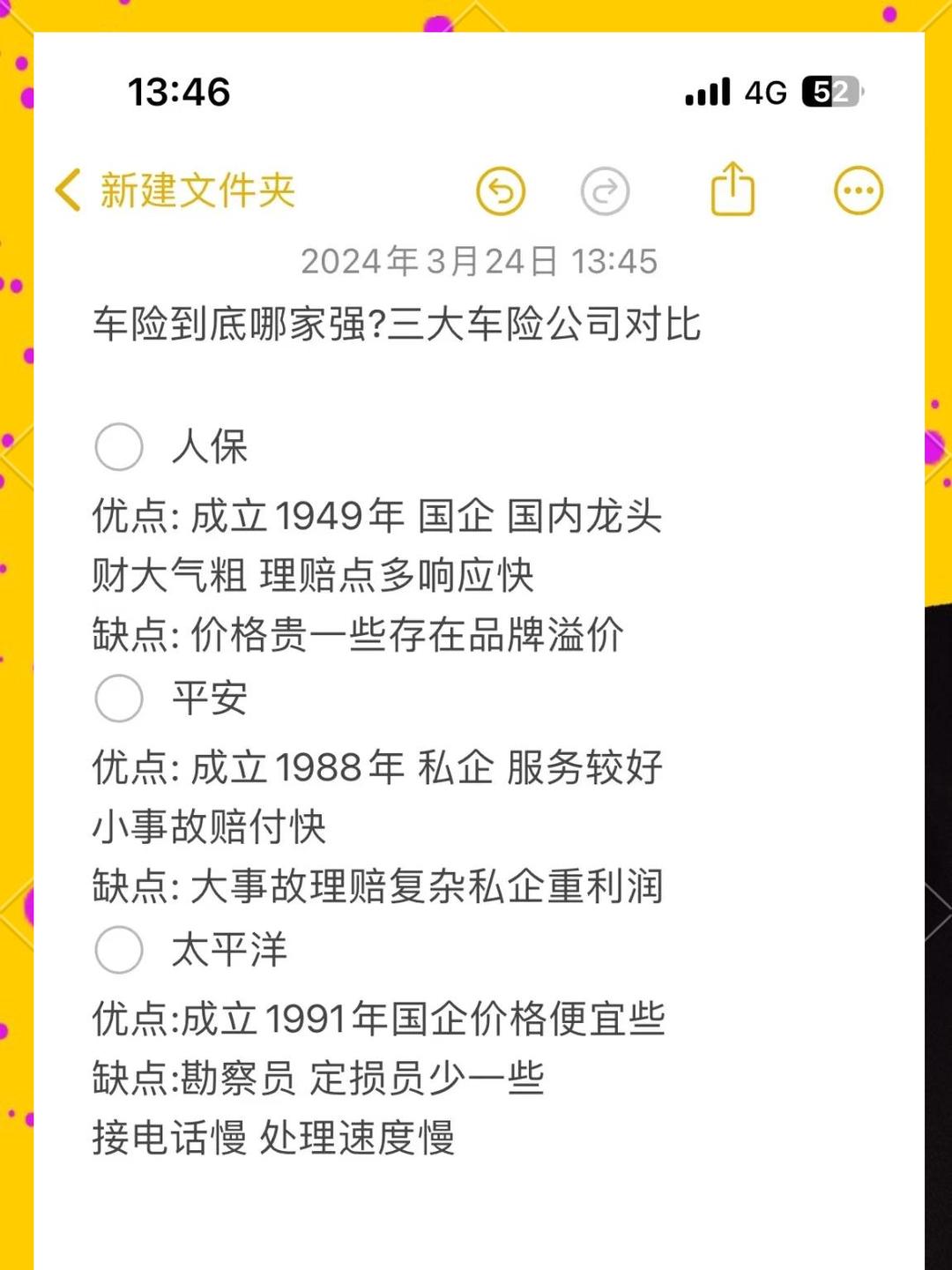Select the note title about 车险对比
The image size is (952, 1270).
point(397,324)
